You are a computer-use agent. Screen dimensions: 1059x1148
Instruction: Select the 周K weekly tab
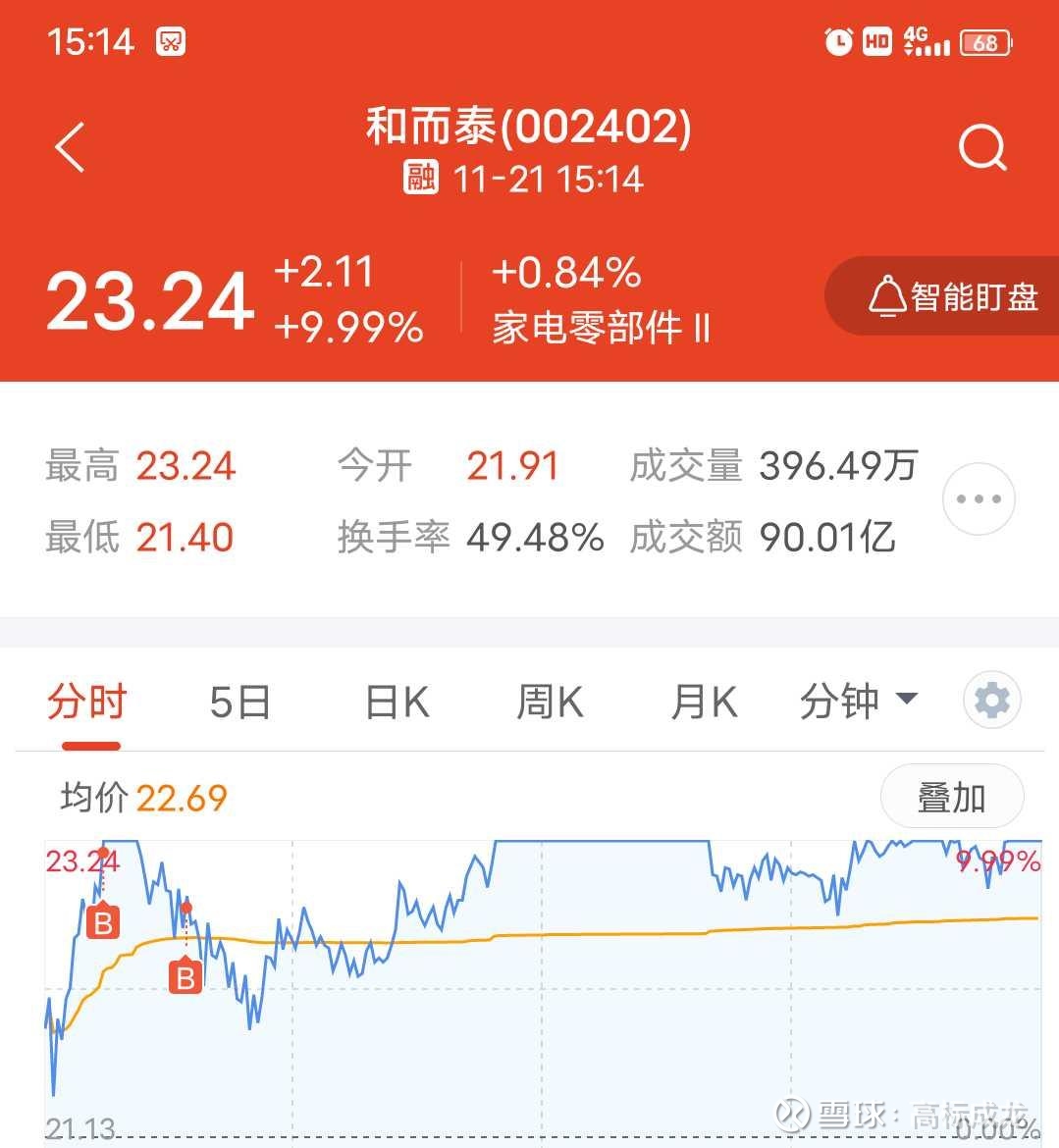(x=548, y=701)
